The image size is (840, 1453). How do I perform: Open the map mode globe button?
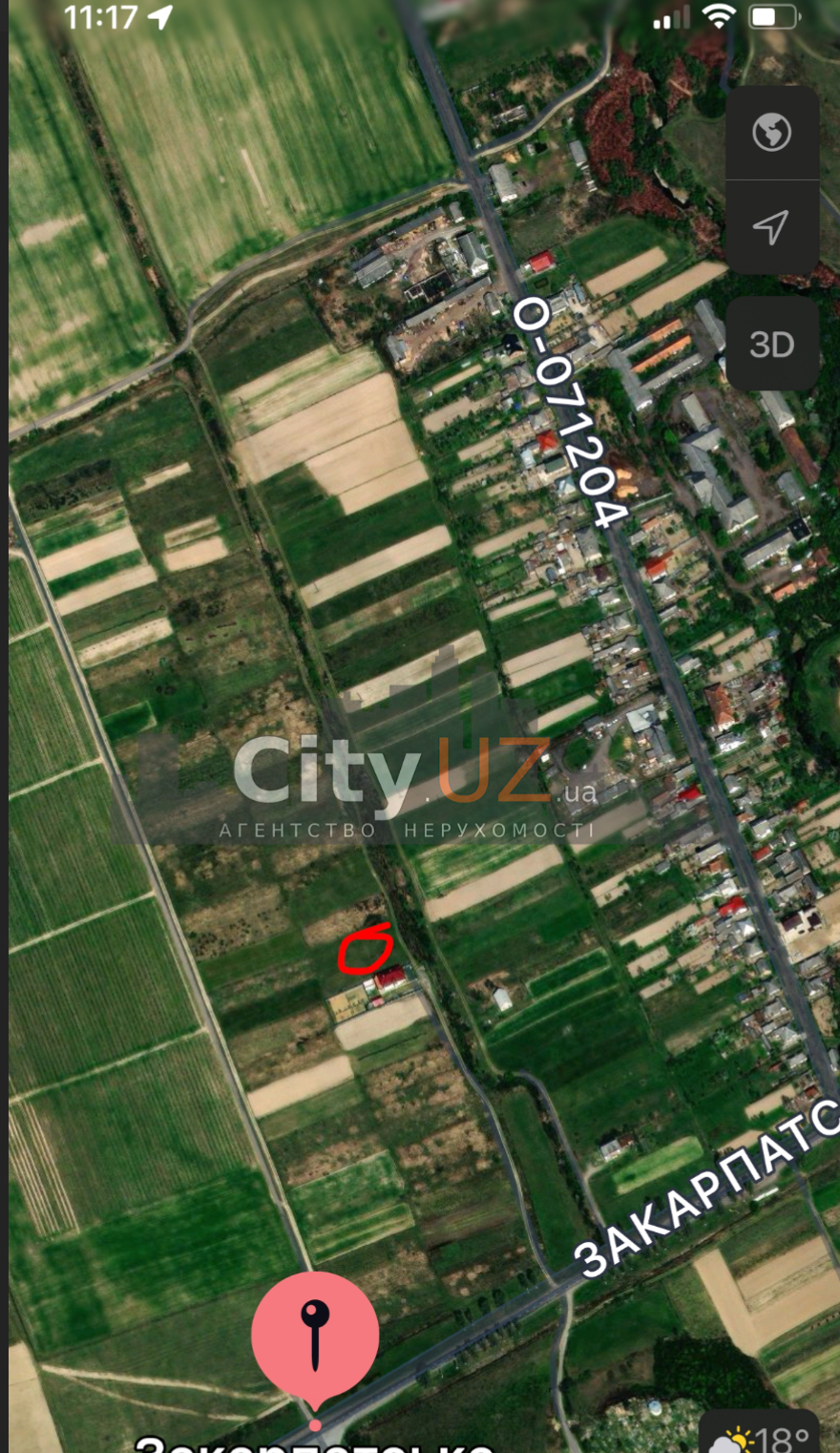(x=771, y=133)
